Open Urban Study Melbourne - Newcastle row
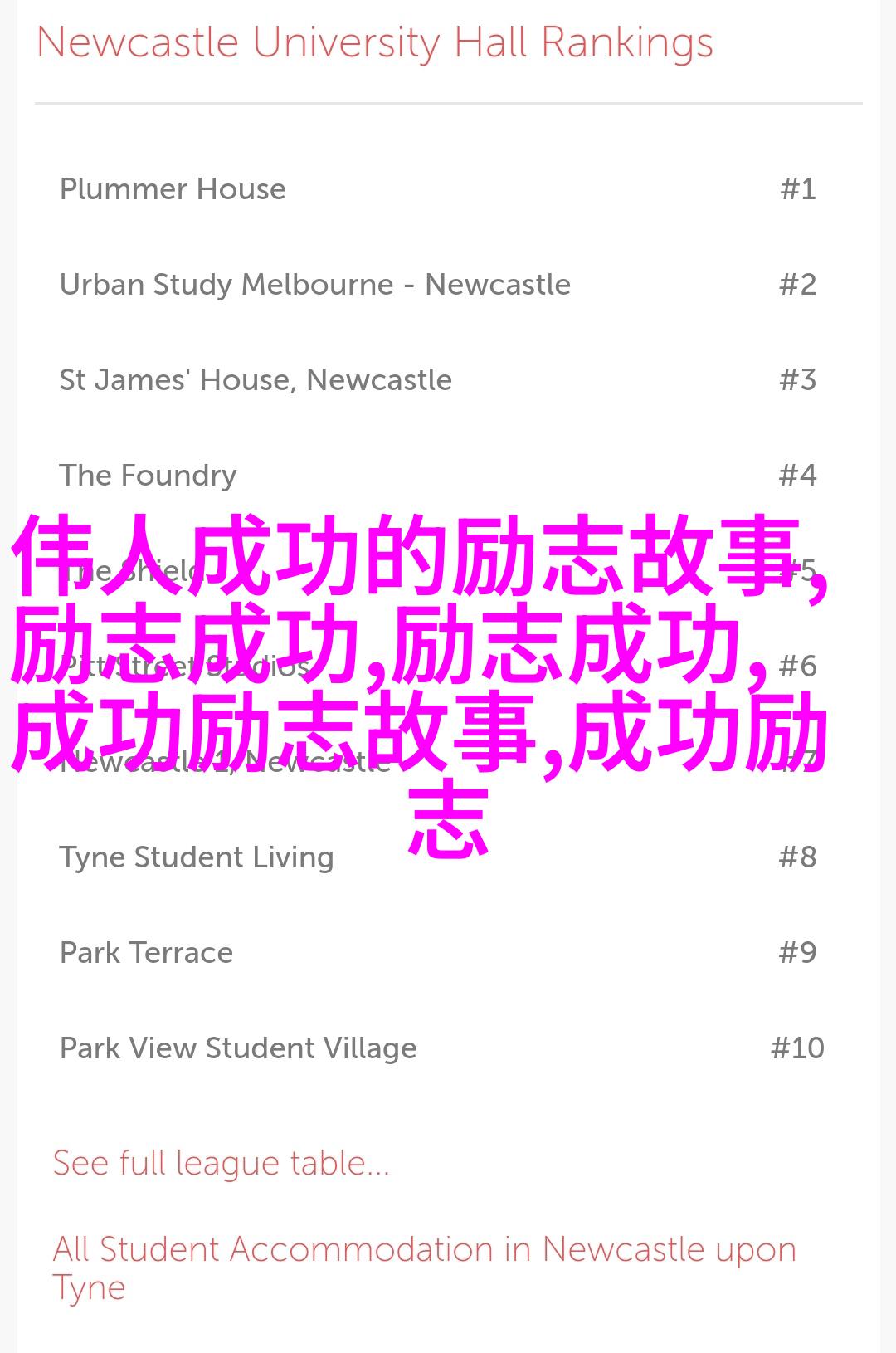Viewport: 896px width, 1353px height. 314,285
